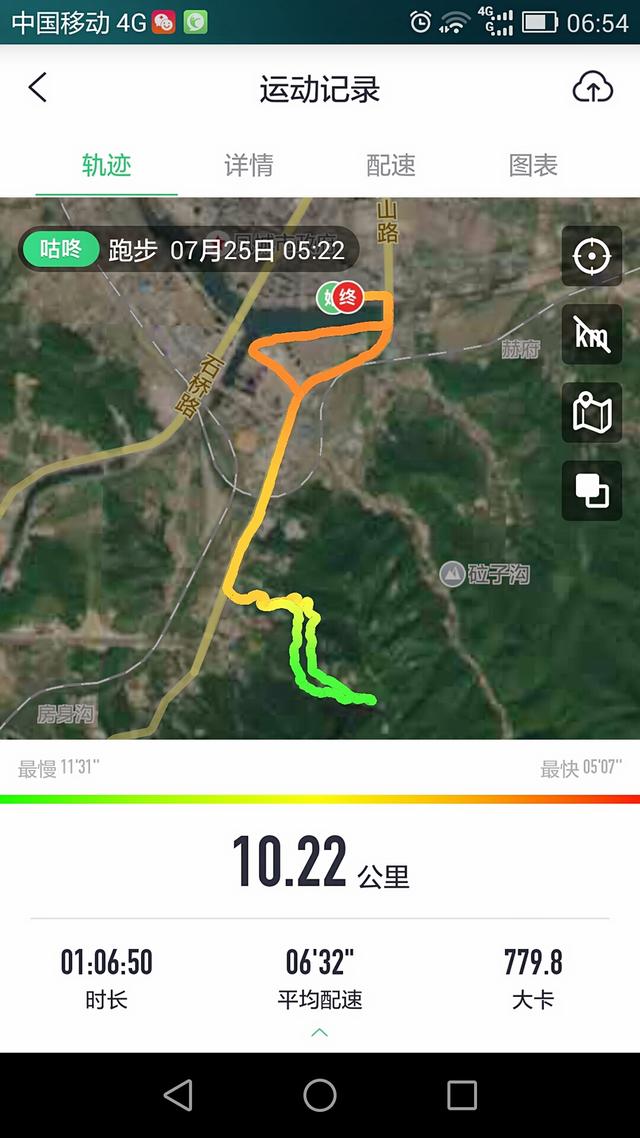Screen dimensions: 640x1138
Task: Open the map layers overlay button
Action: [x=591, y=490]
